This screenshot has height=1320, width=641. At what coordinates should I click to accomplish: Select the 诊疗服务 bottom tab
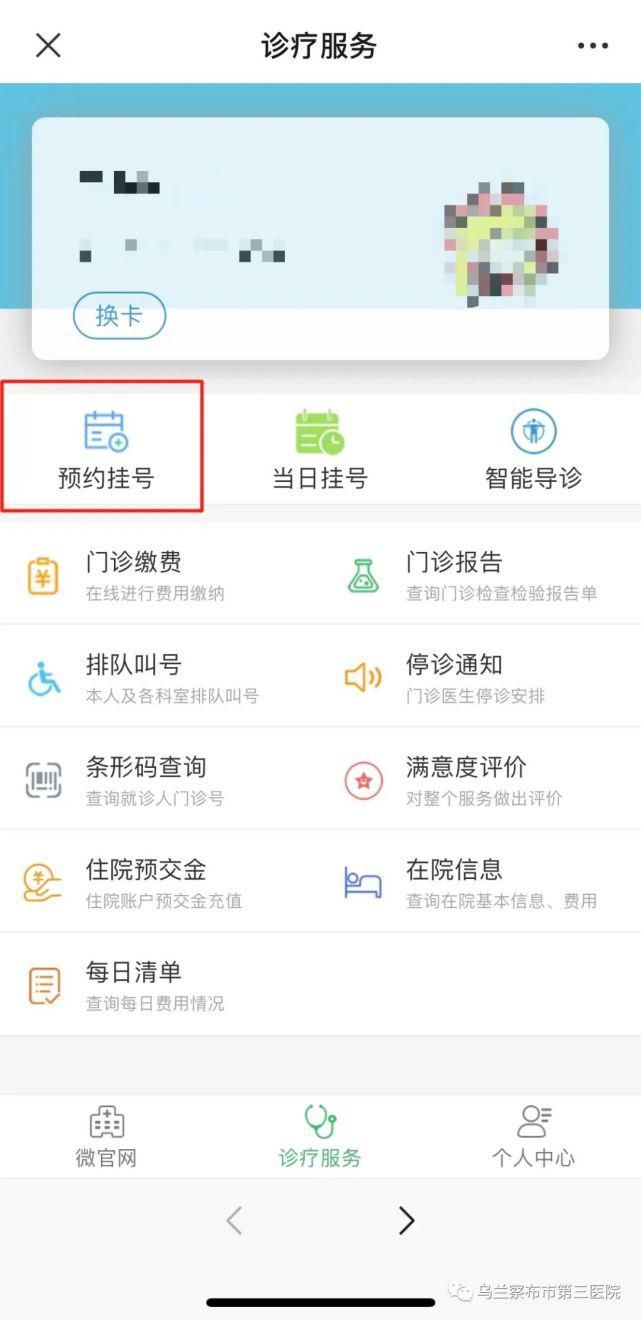pyautogui.click(x=320, y=1137)
